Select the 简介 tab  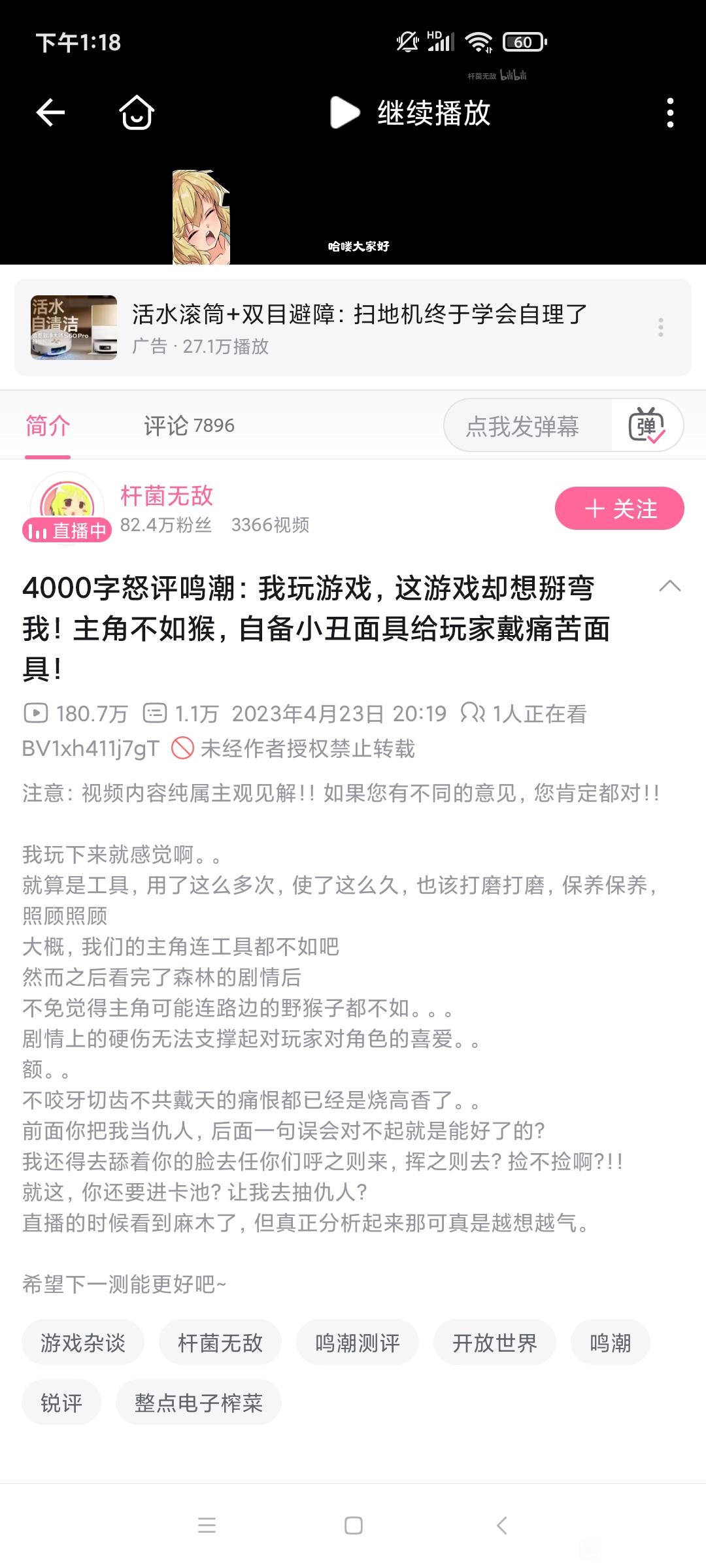tap(48, 426)
